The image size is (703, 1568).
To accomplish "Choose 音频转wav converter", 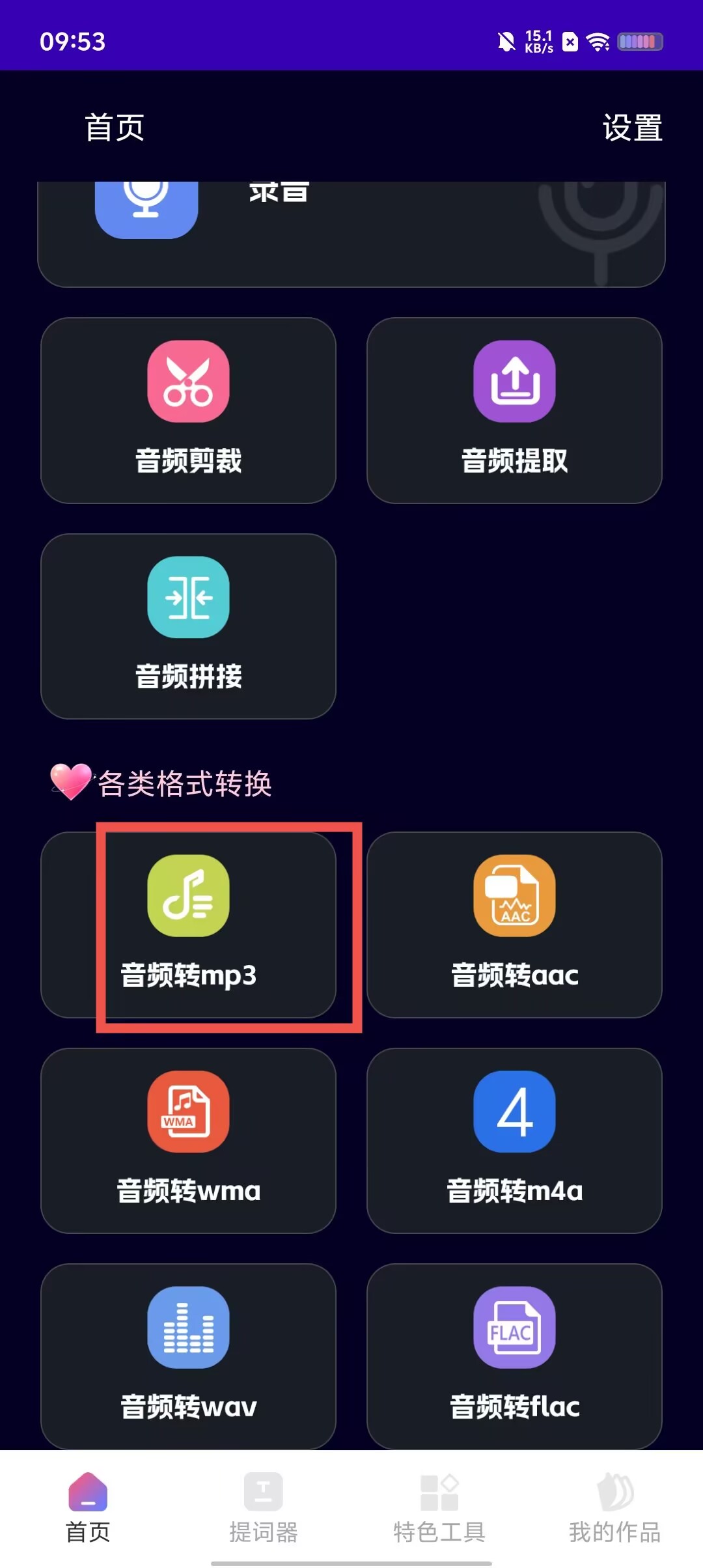I will pyautogui.click(x=188, y=1356).
